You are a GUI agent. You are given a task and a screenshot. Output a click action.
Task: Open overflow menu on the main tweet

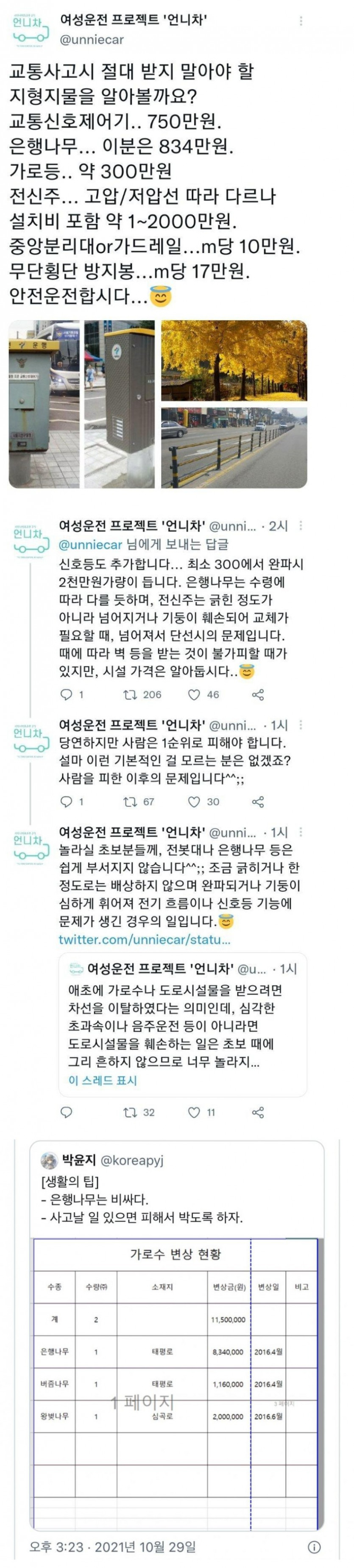[x=301, y=22]
